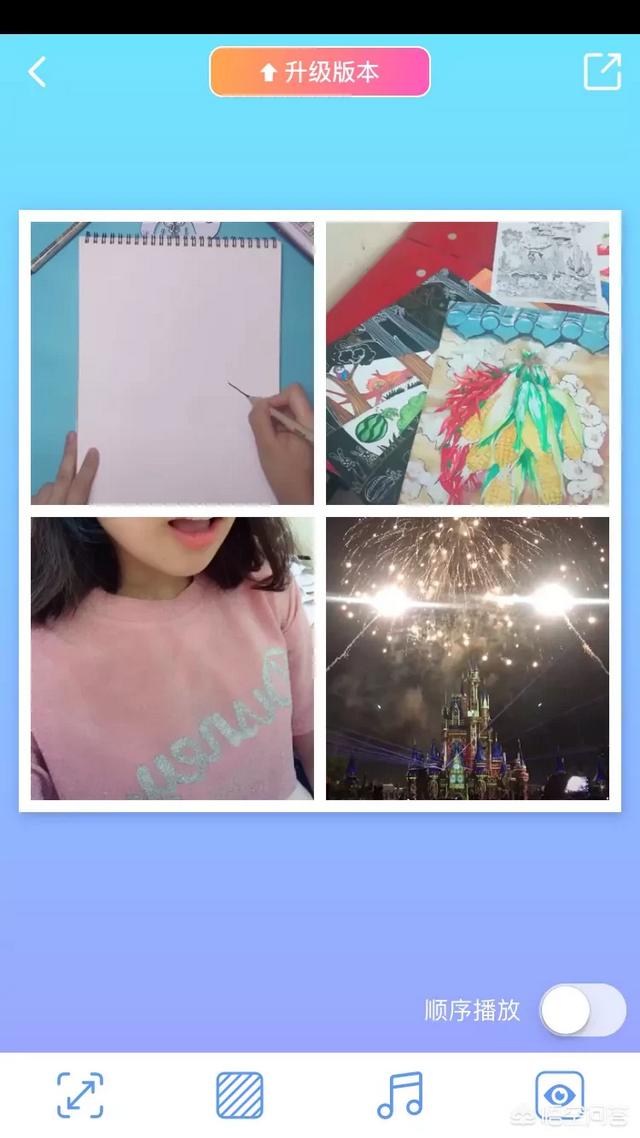Select the colorful paintings tile
Screen dimensions: 640x1138
[x=467, y=363]
